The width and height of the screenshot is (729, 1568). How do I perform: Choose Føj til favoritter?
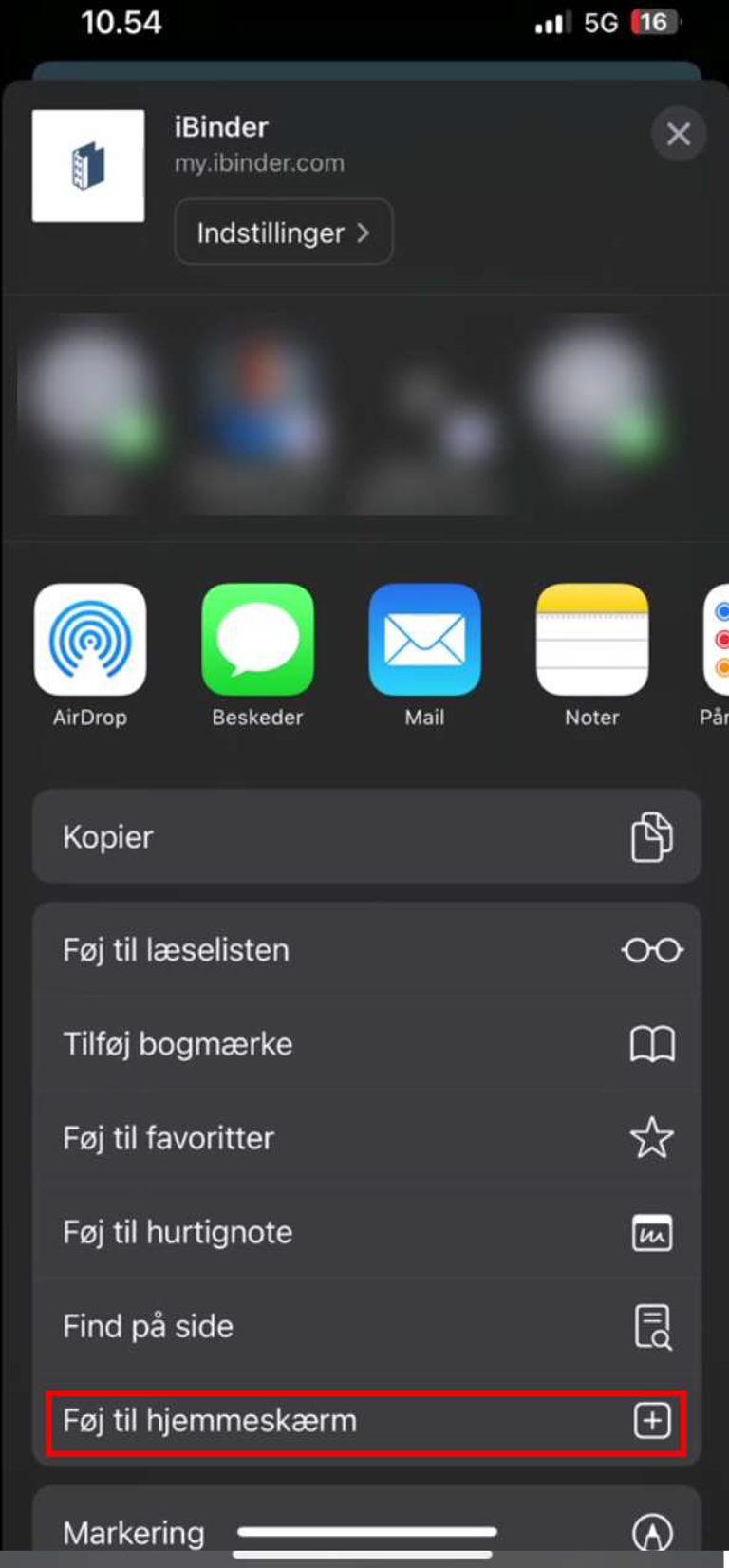[x=366, y=1138]
